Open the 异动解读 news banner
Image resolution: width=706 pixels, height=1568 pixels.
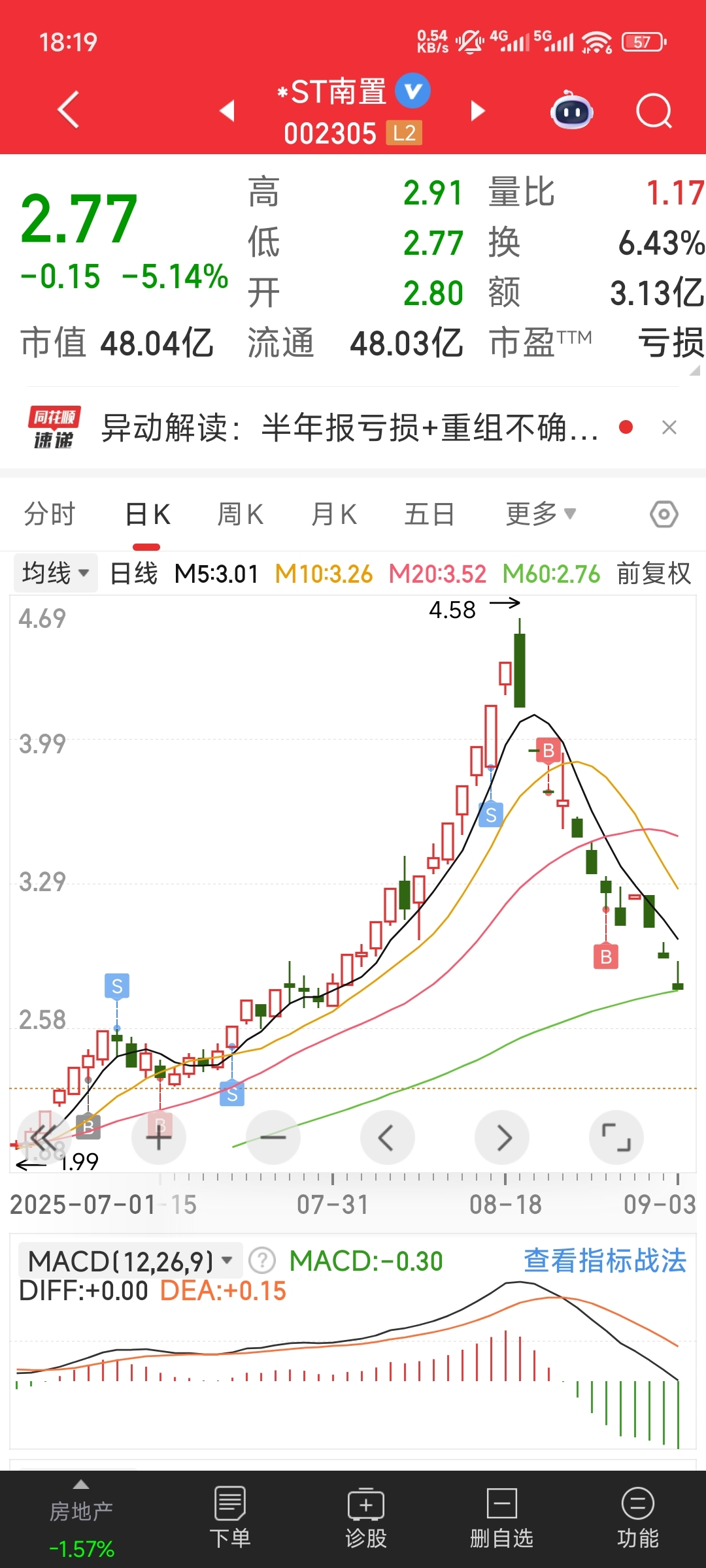[350, 428]
